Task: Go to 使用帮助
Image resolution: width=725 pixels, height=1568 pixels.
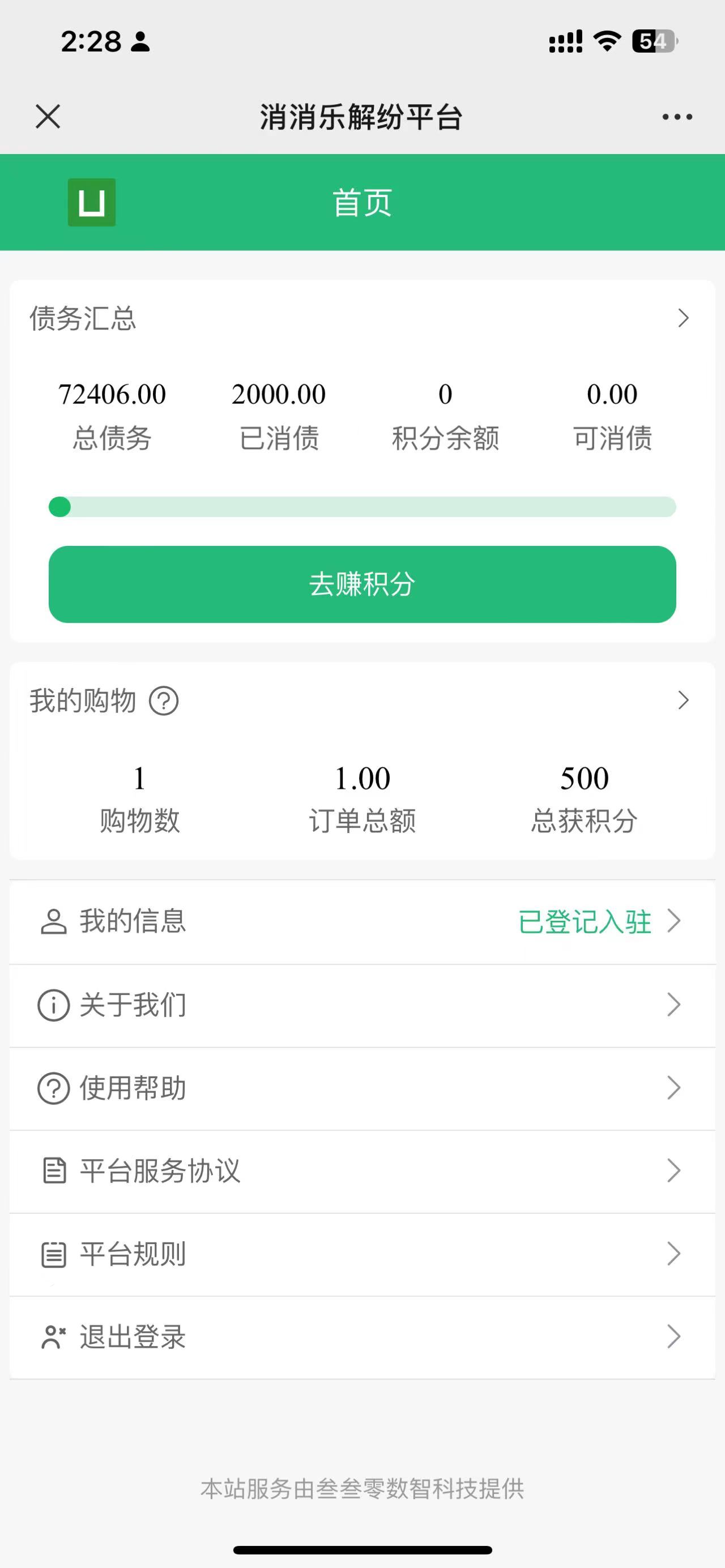Action: click(362, 1088)
